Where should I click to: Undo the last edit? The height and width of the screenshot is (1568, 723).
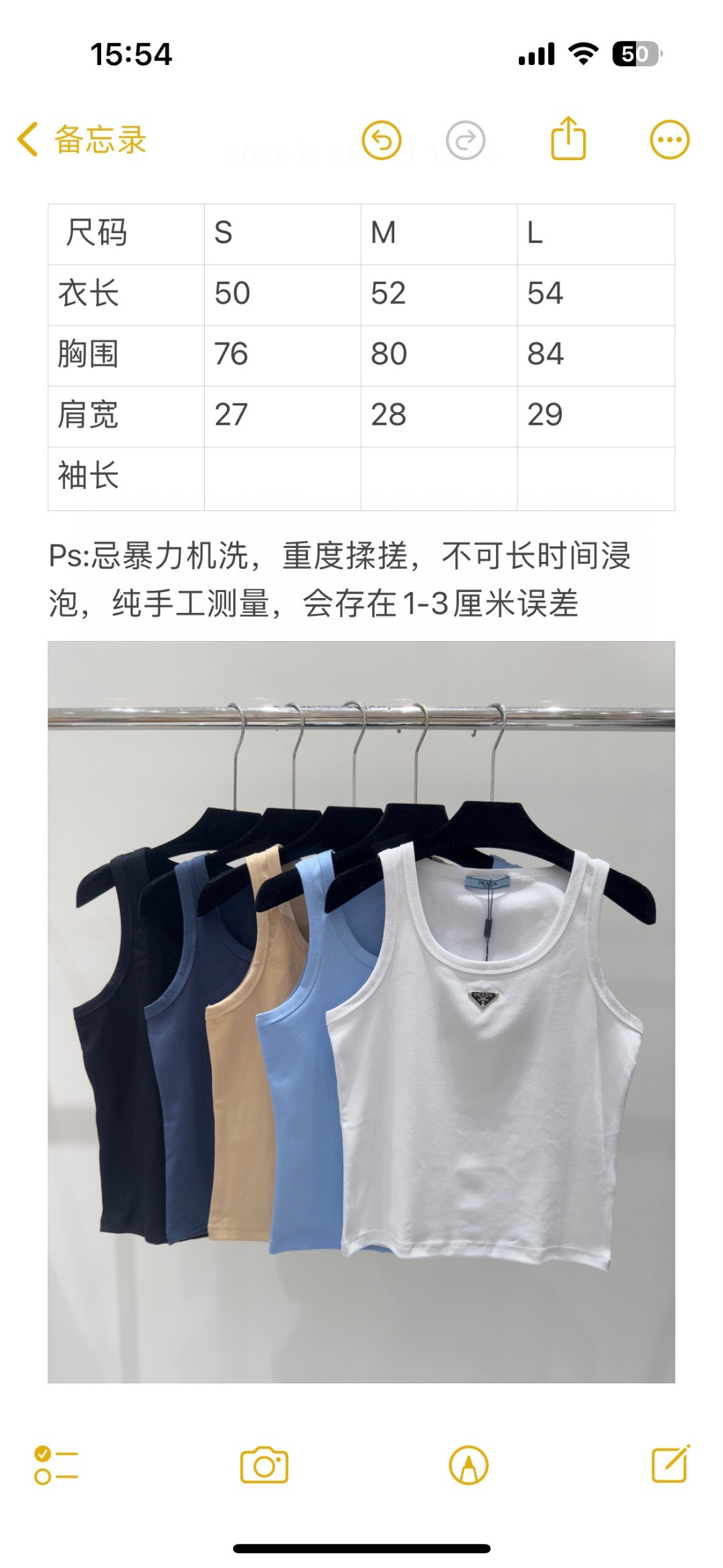382,140
